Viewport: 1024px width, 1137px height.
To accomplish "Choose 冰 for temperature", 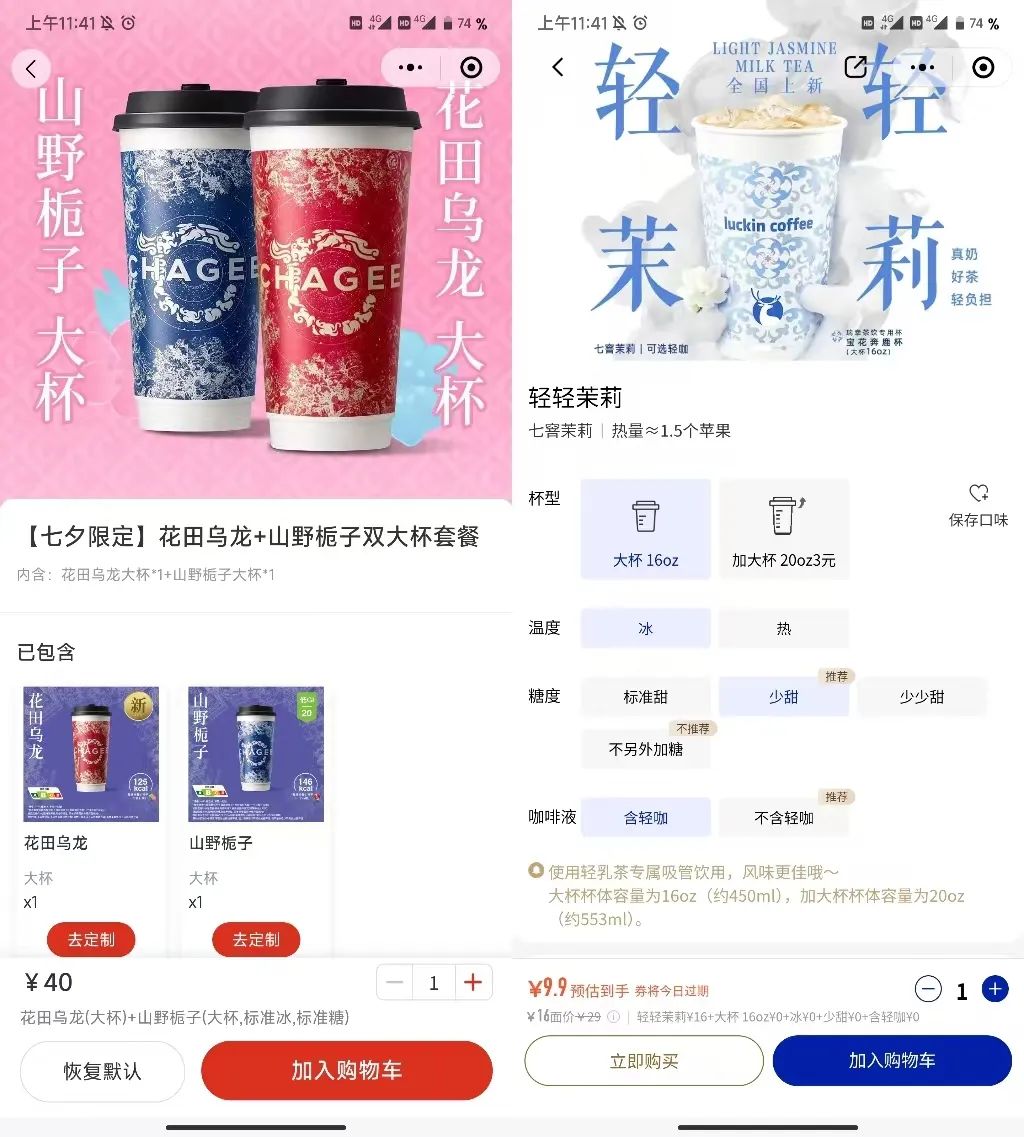I will 646,628.
